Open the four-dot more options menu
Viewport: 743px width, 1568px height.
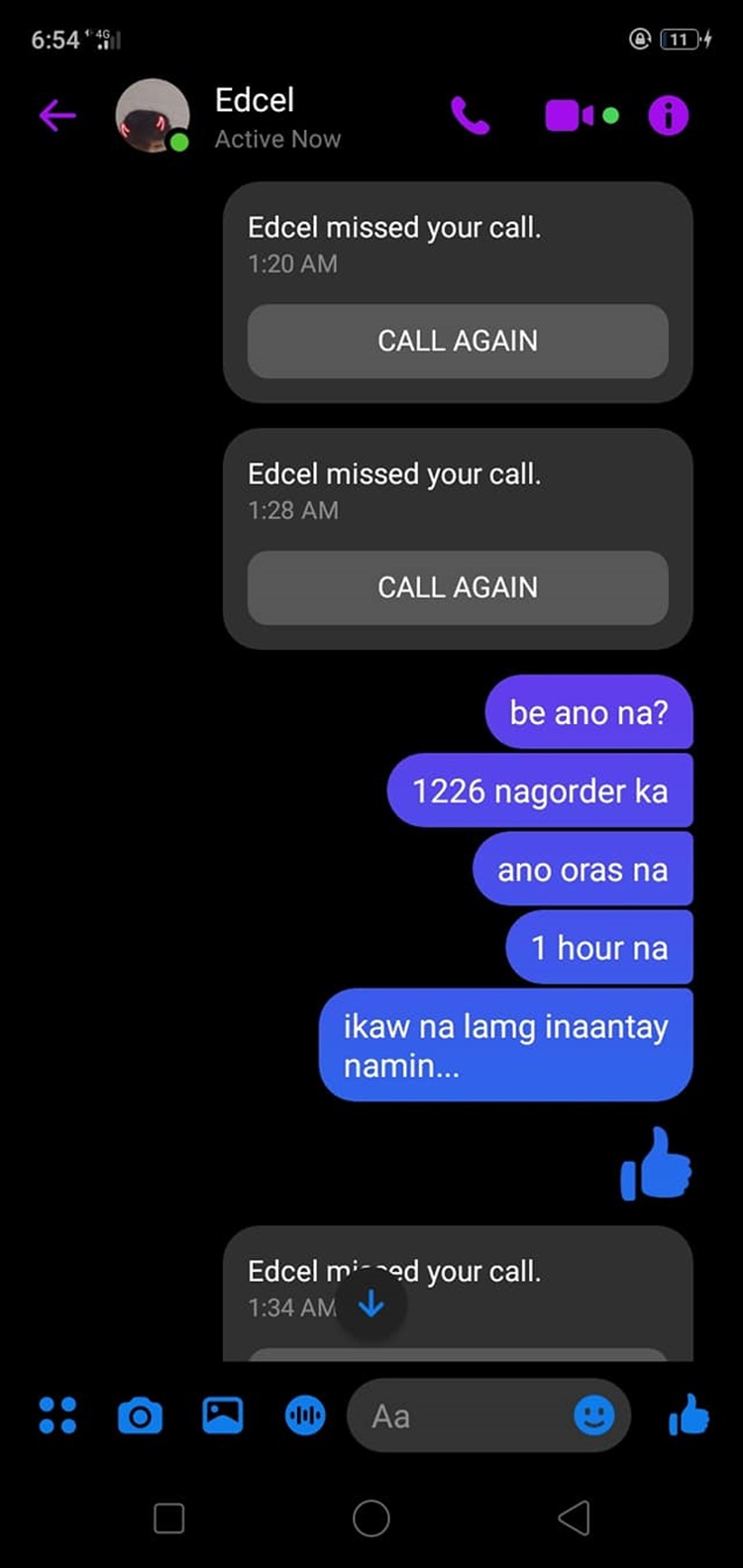click(57, 1415)
